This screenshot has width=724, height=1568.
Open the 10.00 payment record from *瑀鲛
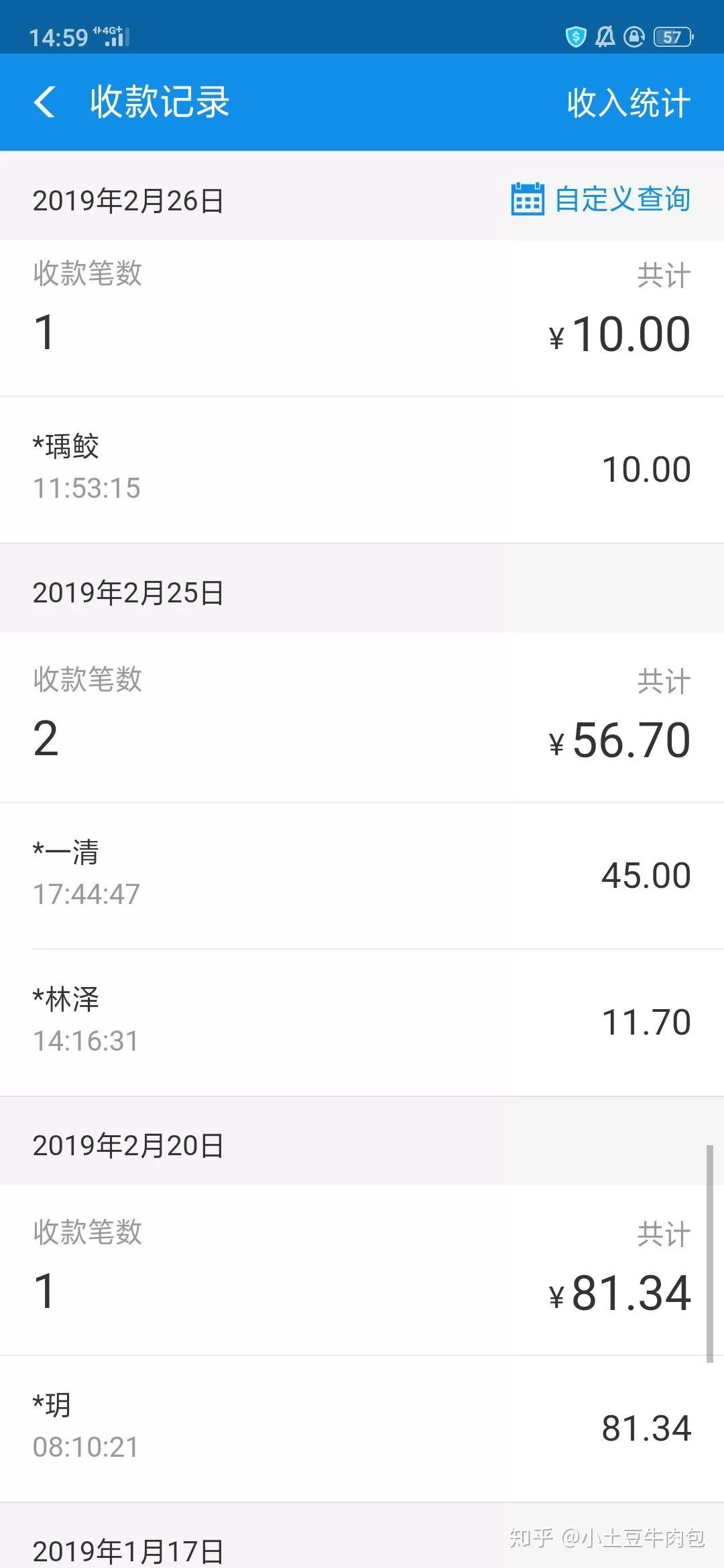click(x=362, y=469)
